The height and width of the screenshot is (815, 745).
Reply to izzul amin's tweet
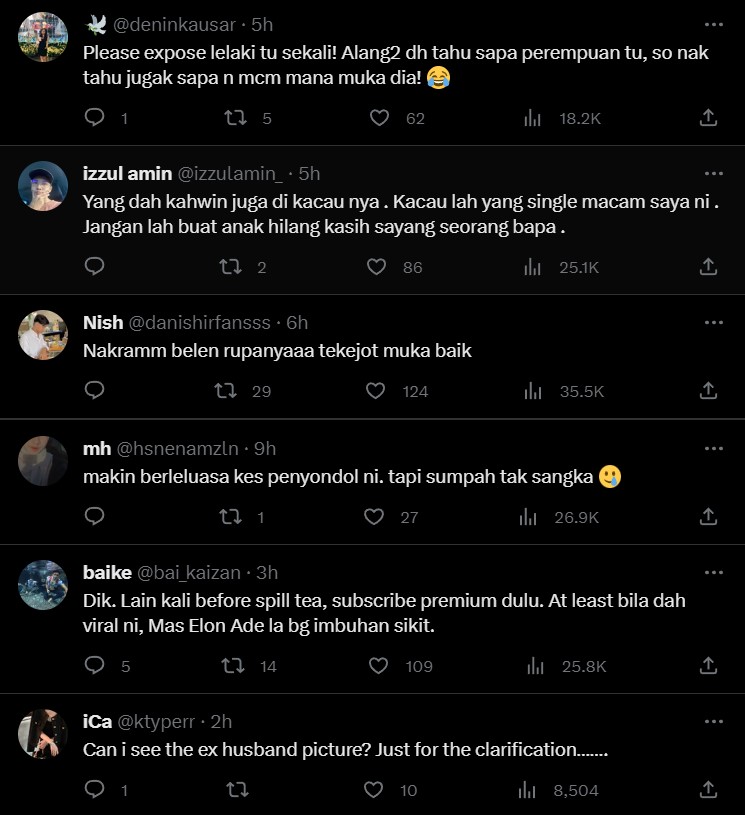click(x=95, y=267)
